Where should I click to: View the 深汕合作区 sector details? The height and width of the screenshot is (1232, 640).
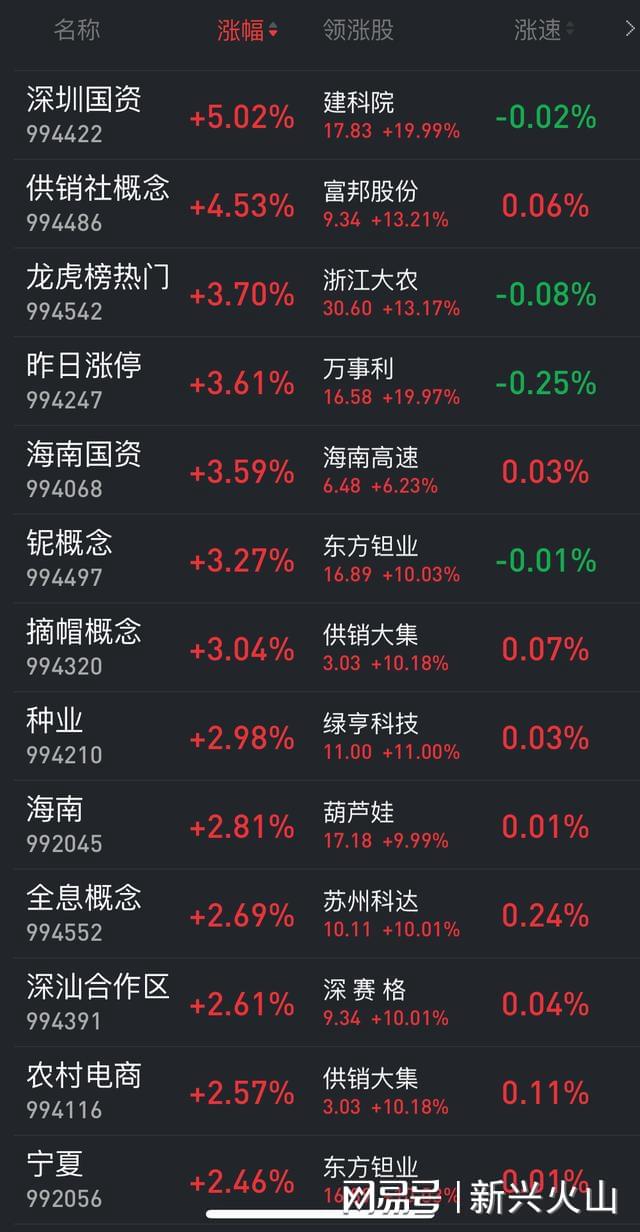(x=320, y=1003)
